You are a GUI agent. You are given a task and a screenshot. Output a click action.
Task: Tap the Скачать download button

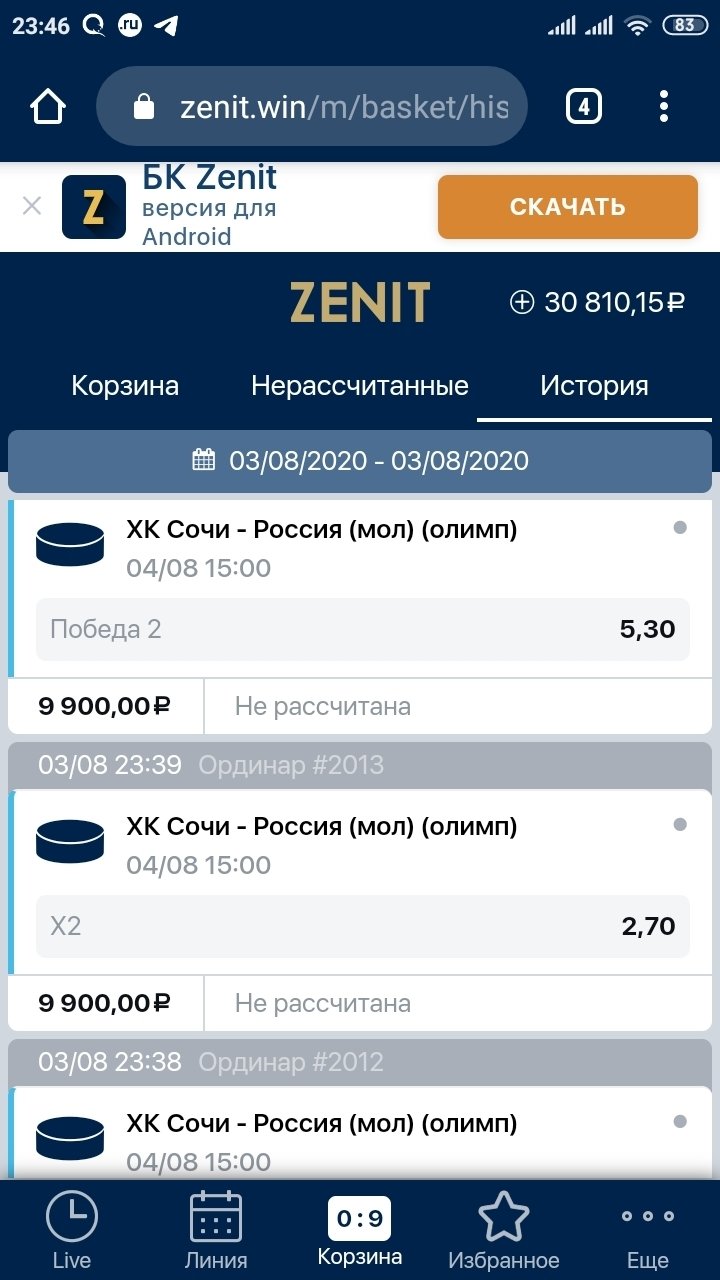click(567, 207)
